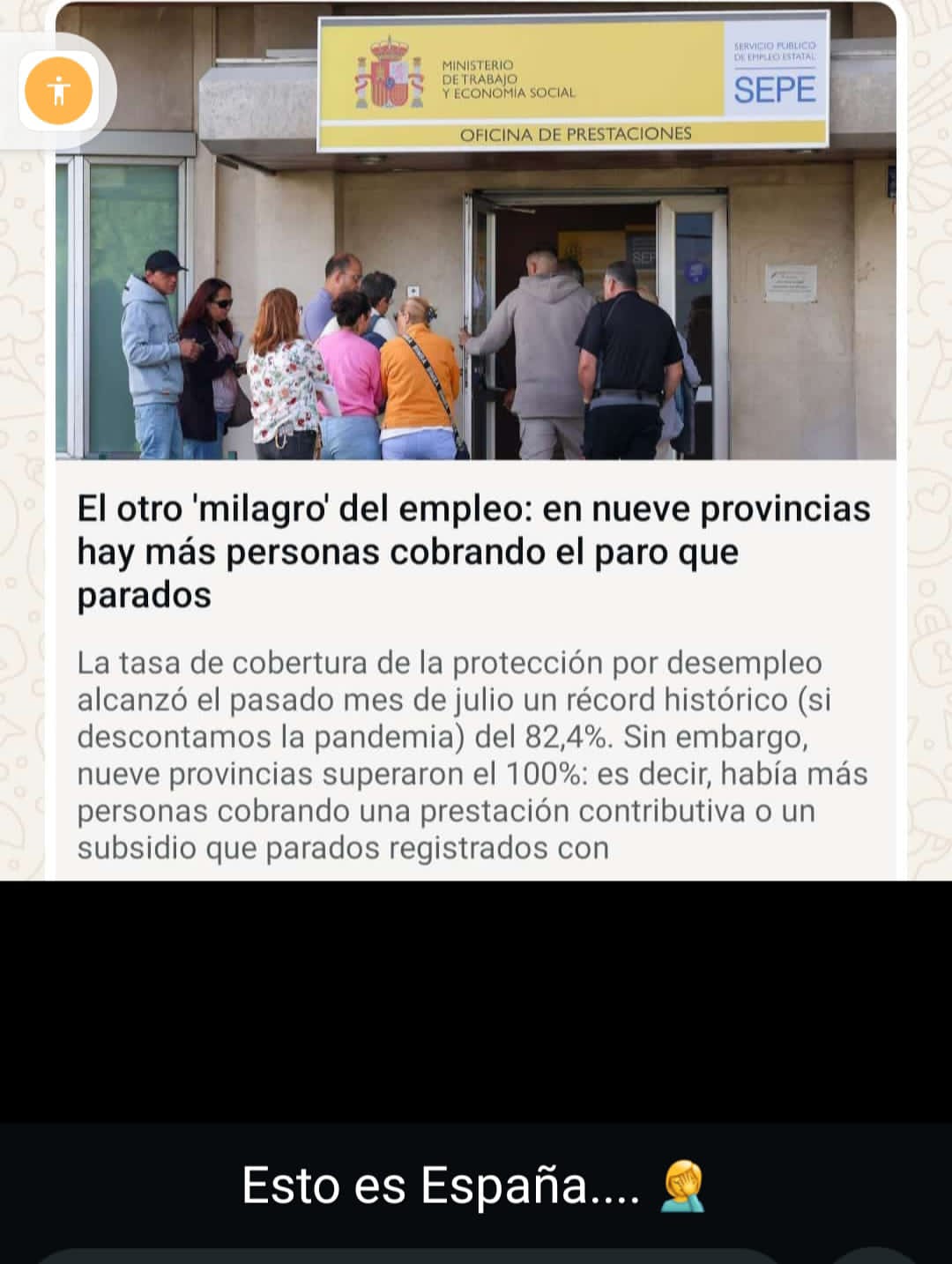Tap the article summary text to open it
Image resolution: width=952 pixels, height=1264 pixels.
tap(476, 754)
